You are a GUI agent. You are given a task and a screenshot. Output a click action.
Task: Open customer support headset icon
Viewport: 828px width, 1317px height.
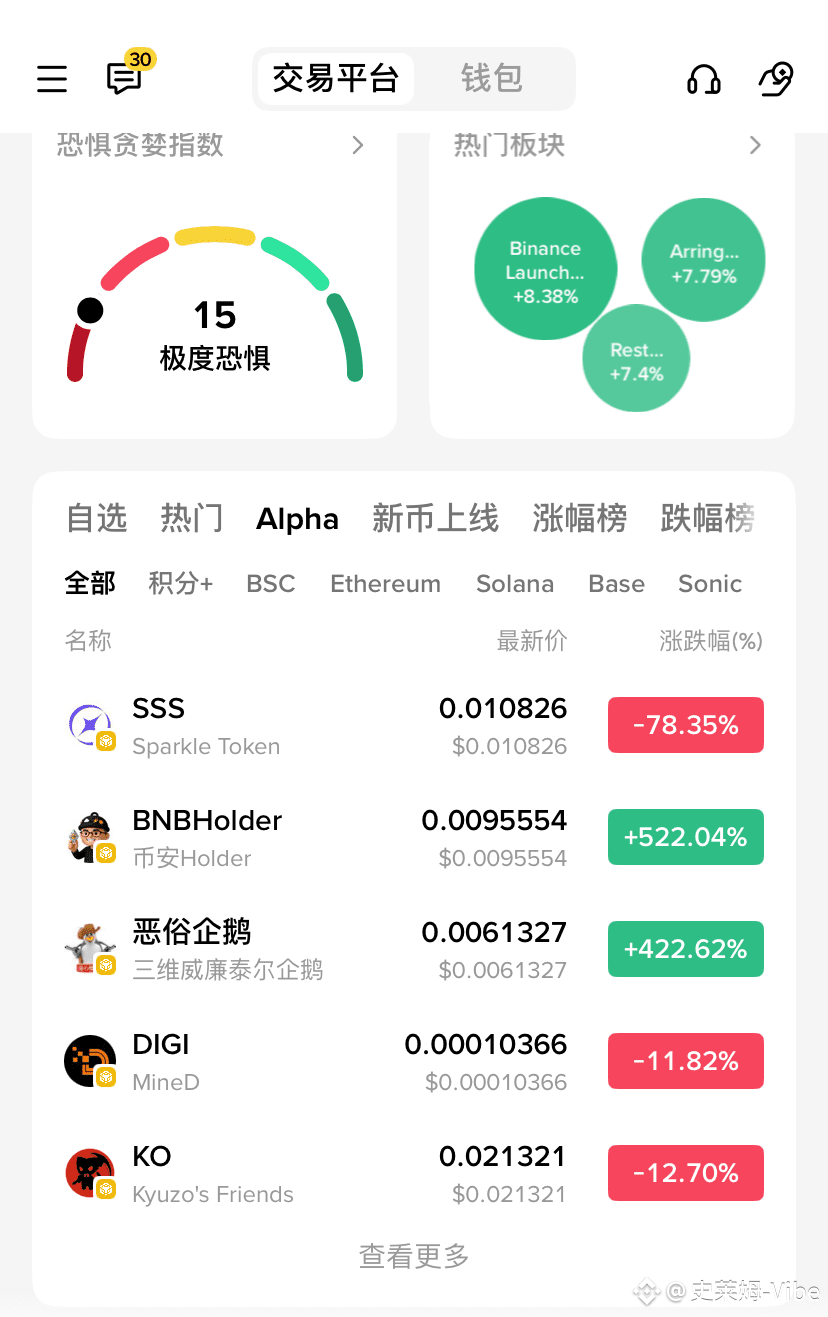tap(704, 79)
